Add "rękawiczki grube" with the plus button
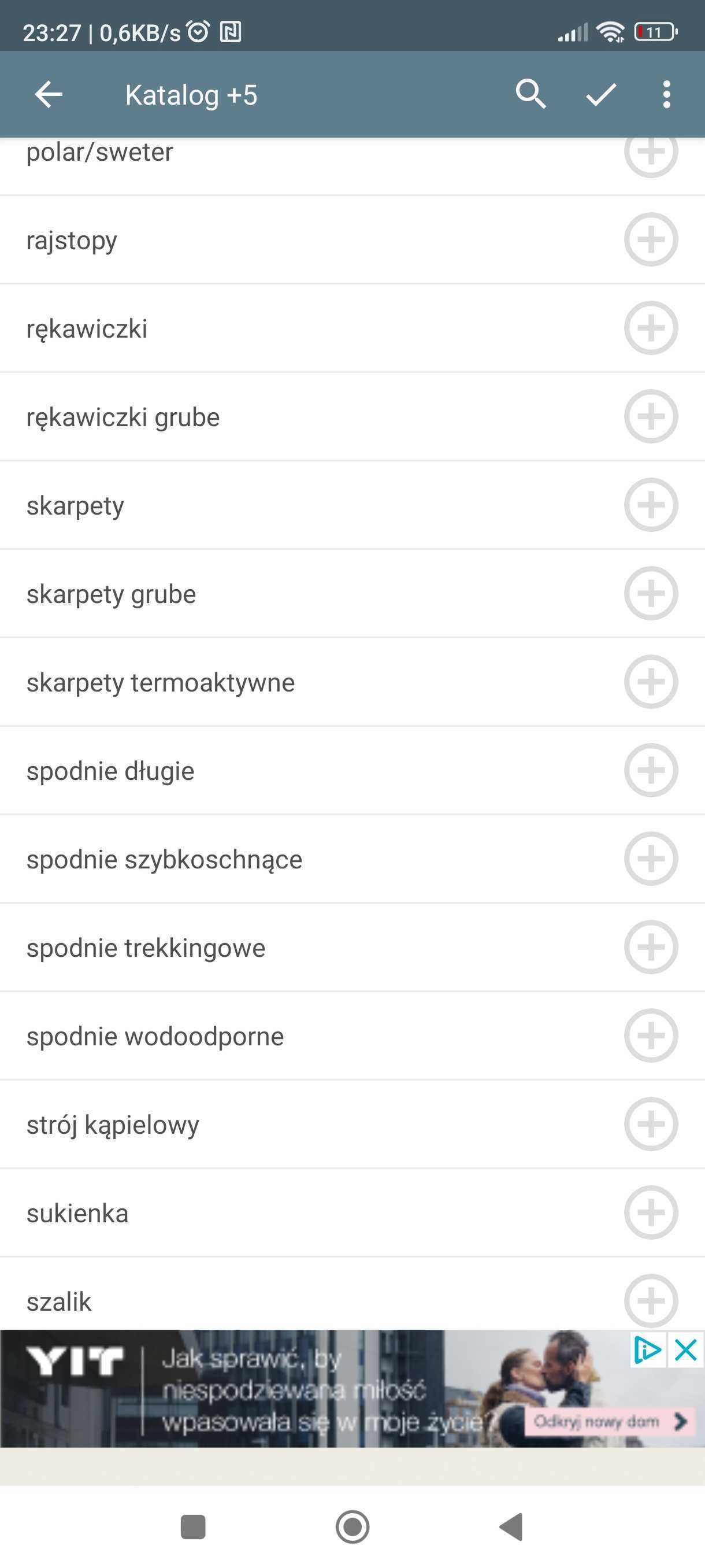 pyautogui.click(x=652, y=416)
